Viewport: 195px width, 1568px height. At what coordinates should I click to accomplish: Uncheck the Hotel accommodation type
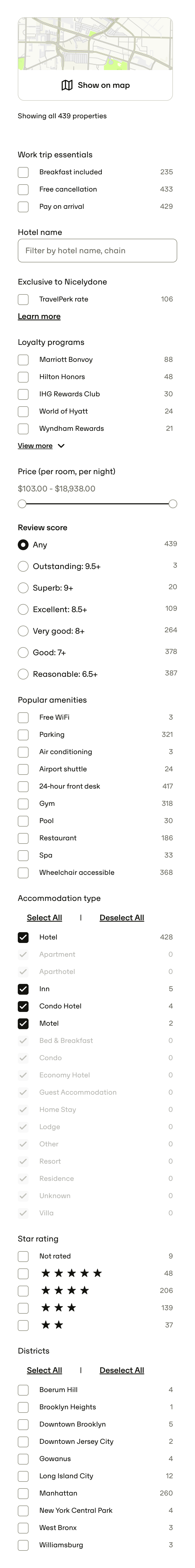pyautogui.click(x=23, y=937)
